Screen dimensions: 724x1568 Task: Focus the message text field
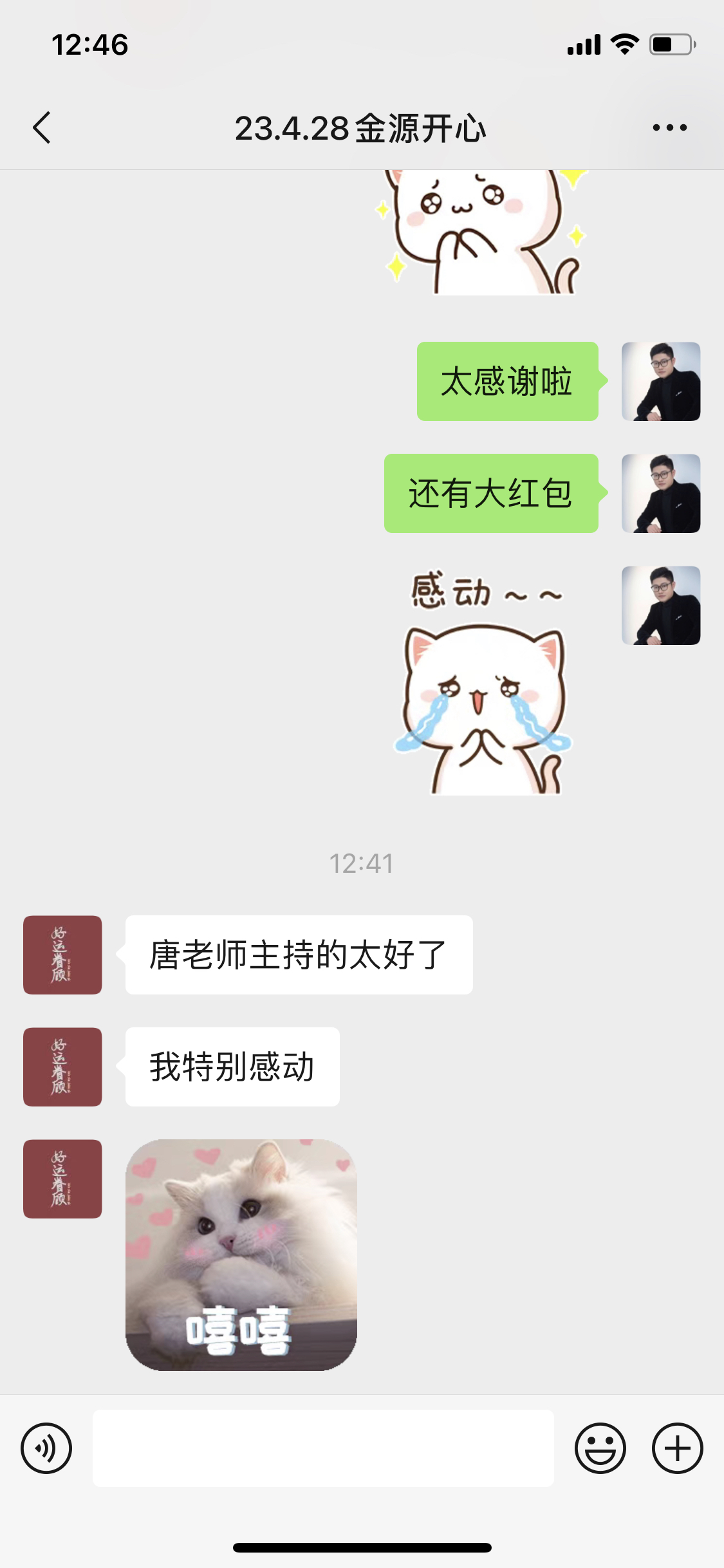323,1448
